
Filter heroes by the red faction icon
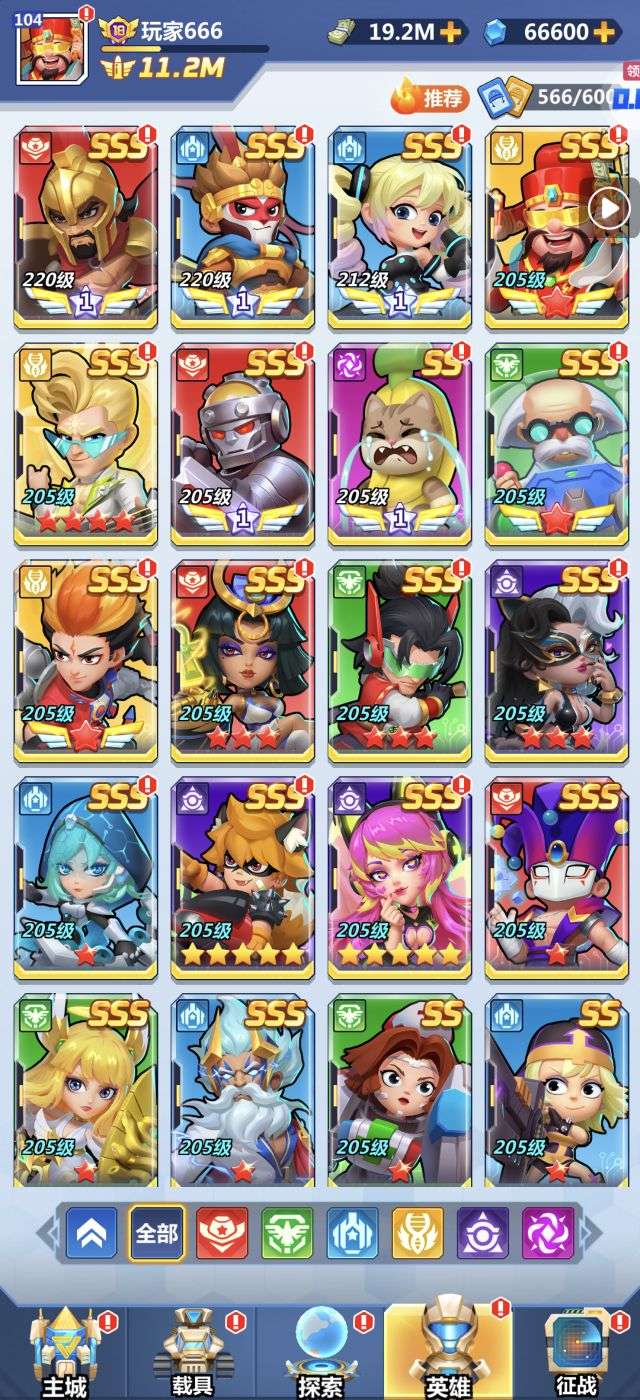pos(222,1233)
